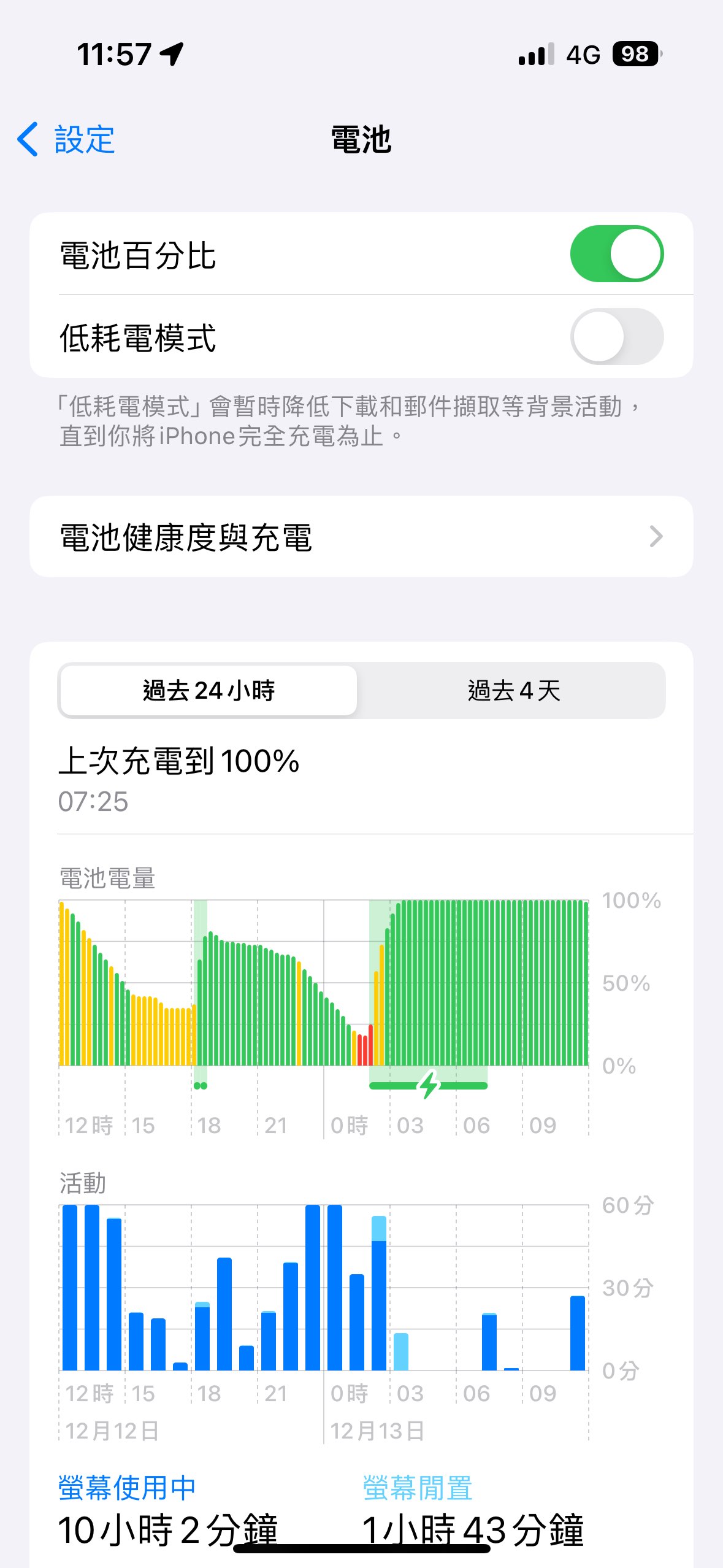The width and height of the screenshot is (723, 1568).
Task: Go back to 設定
Action: tap(66, 139)
